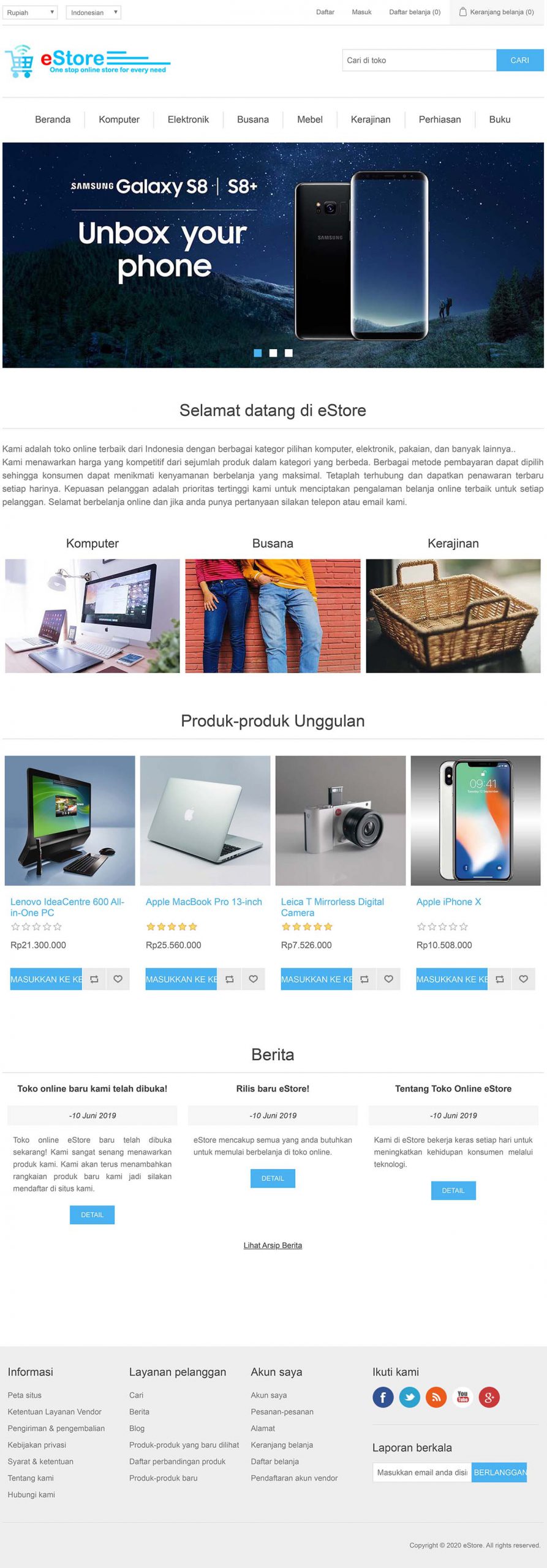Open DETAIL for Rilis baru eStore
547x1568 pixels.
click(x=273, y=1178)
